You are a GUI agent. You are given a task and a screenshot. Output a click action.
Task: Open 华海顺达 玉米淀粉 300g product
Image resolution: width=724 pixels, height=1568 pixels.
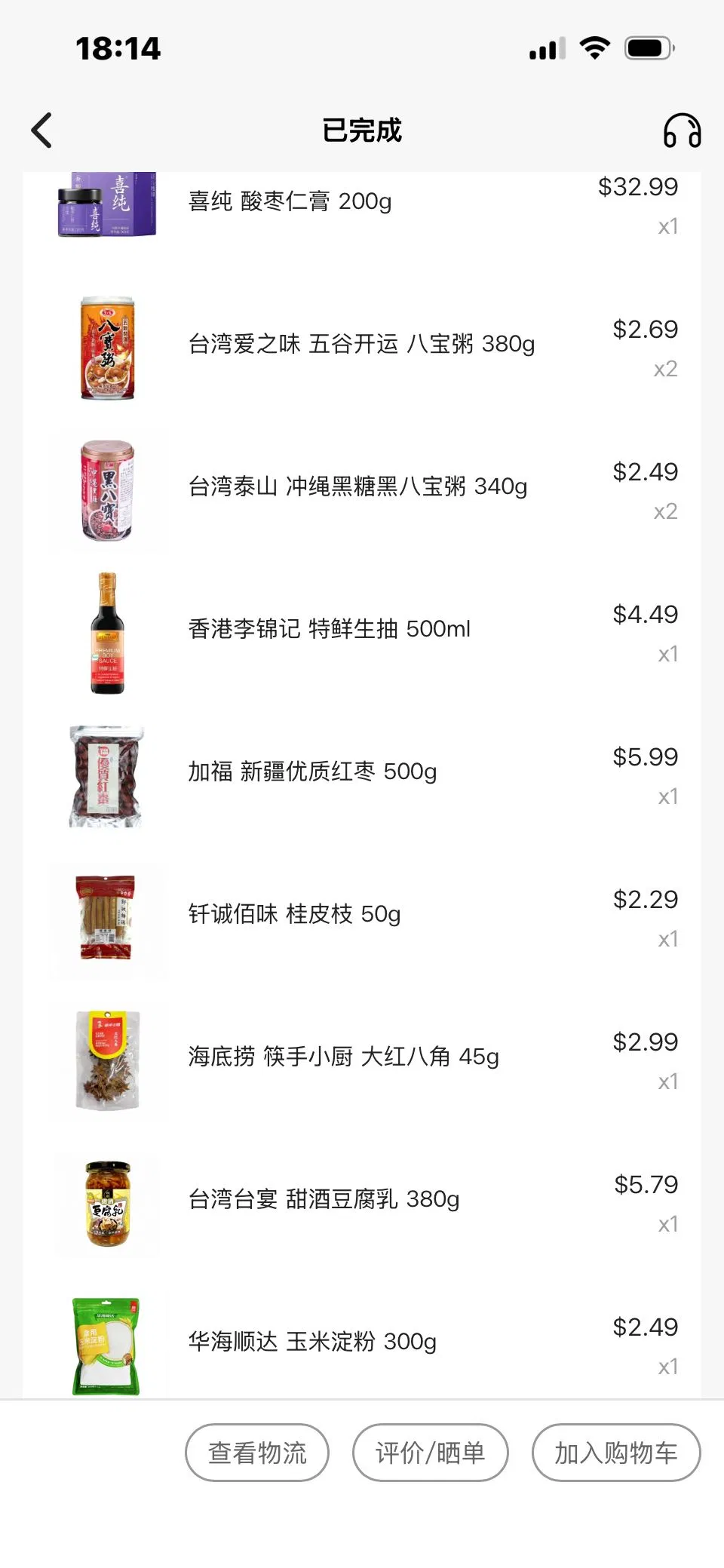point(312,1342)
